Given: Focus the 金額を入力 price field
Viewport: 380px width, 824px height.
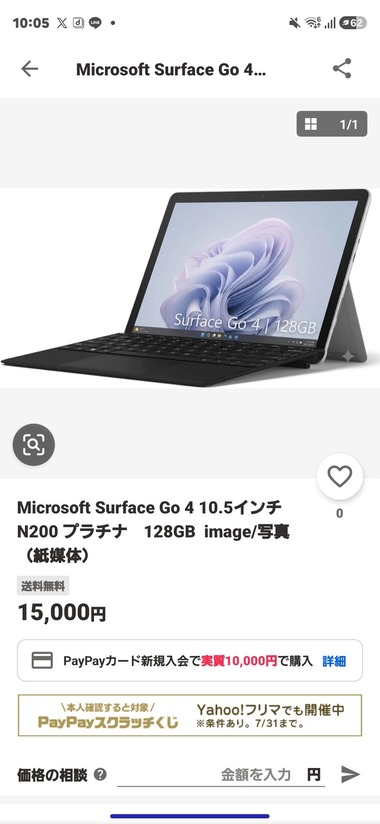Looking at the screenshot, I should coord(221,775).
